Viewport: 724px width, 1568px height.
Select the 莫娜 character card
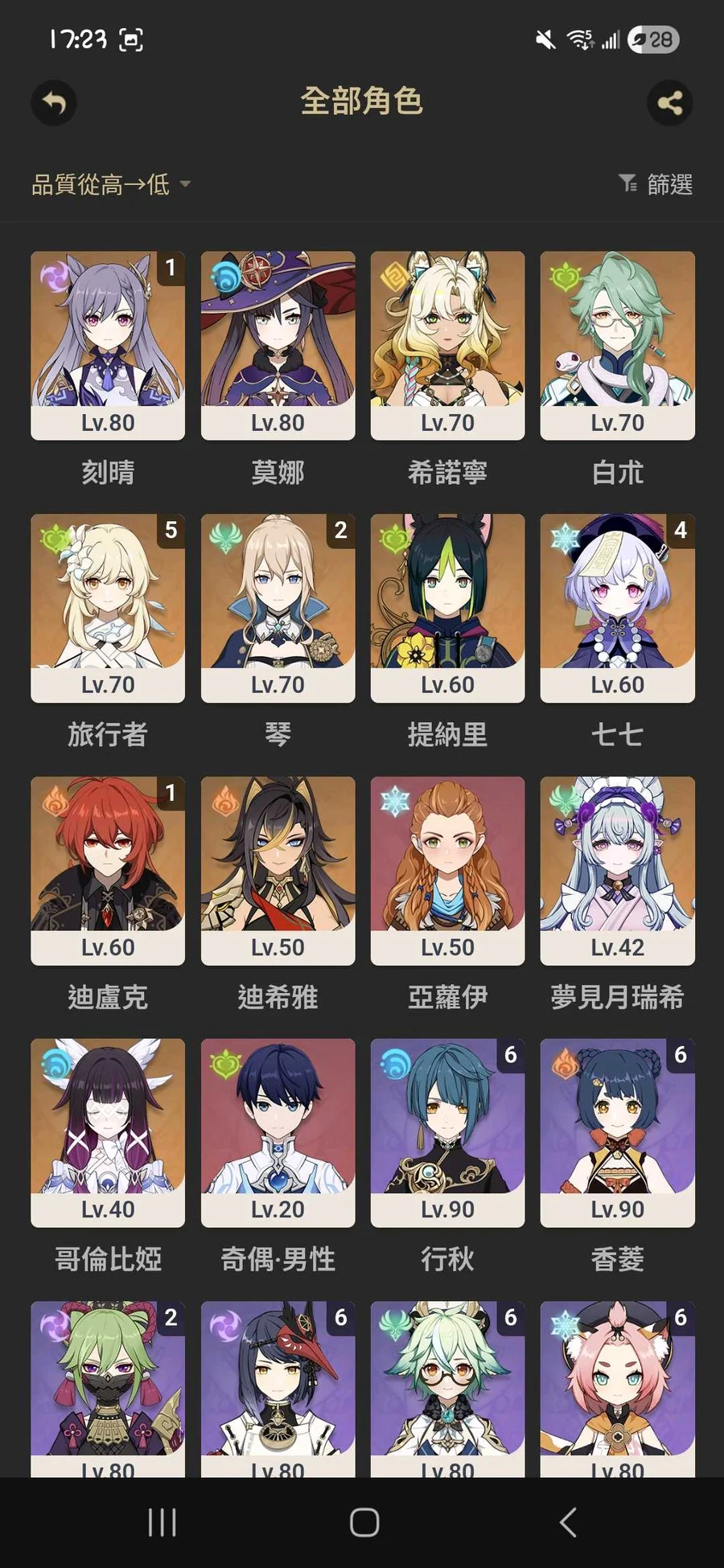click(278, 345)
